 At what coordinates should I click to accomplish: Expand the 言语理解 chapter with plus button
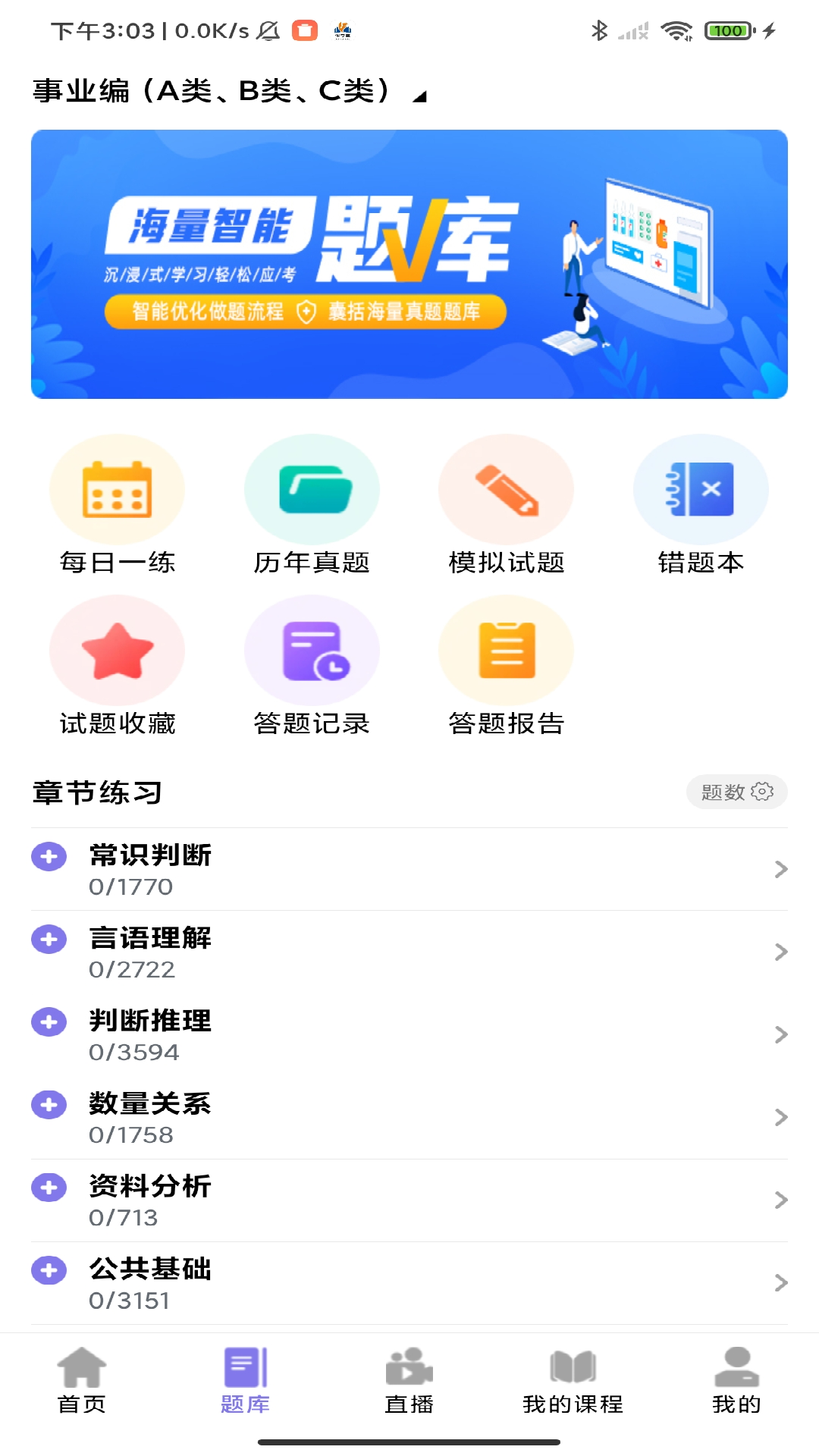[x=49, y=939]
